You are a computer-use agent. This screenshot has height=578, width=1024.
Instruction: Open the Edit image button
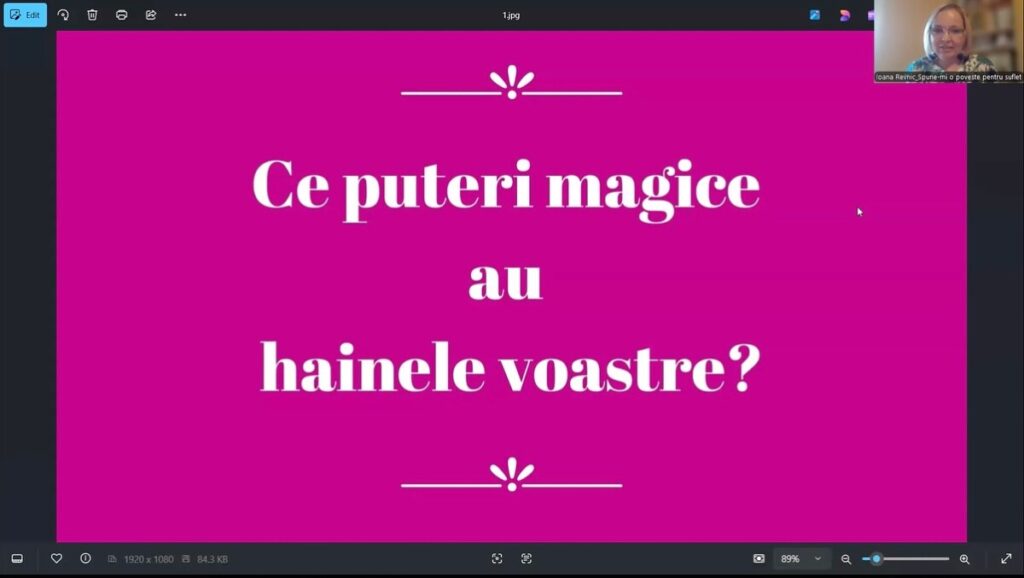click(25, 15)
